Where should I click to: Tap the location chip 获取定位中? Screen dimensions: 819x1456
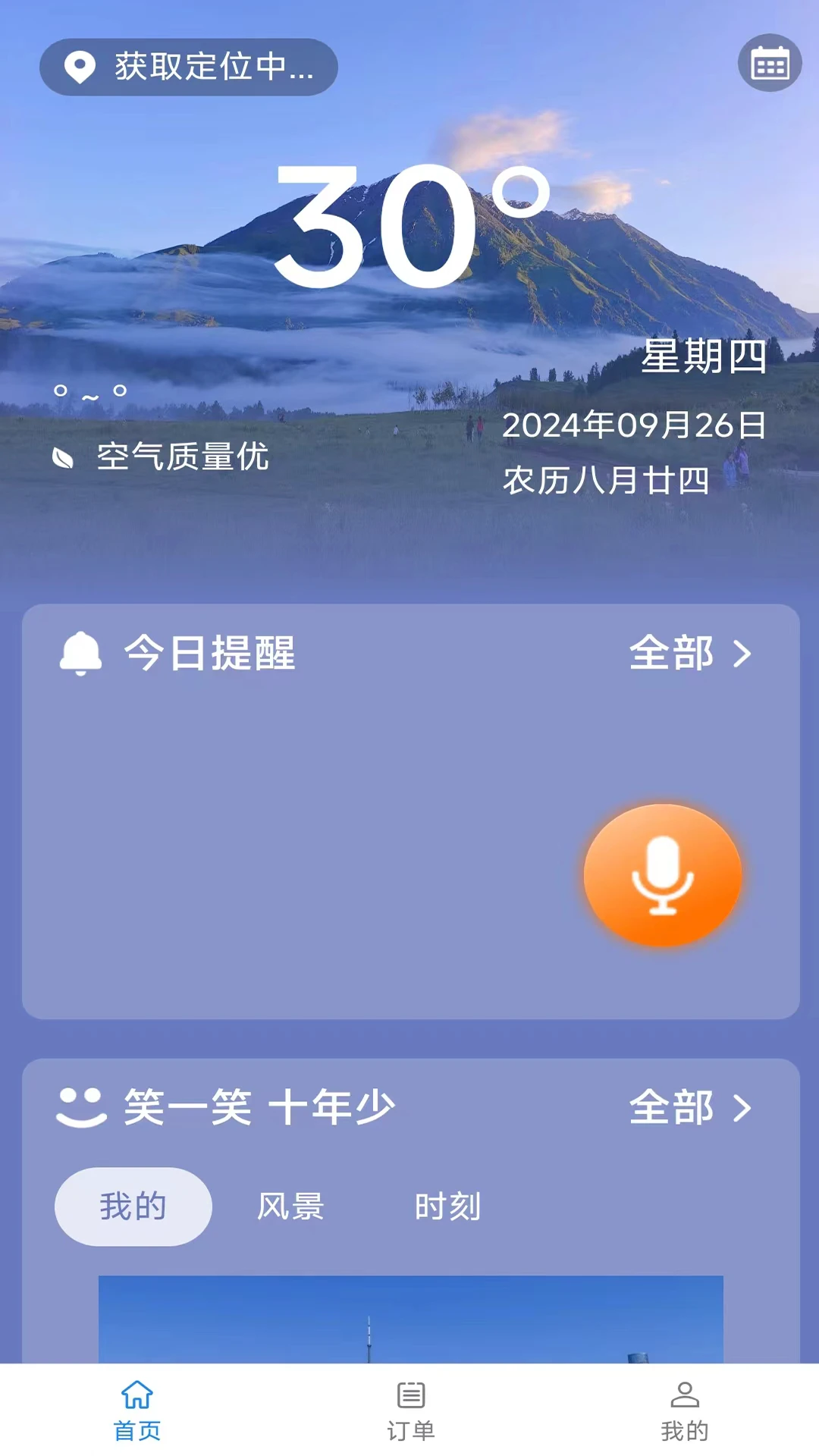click(x=189, y=67)
